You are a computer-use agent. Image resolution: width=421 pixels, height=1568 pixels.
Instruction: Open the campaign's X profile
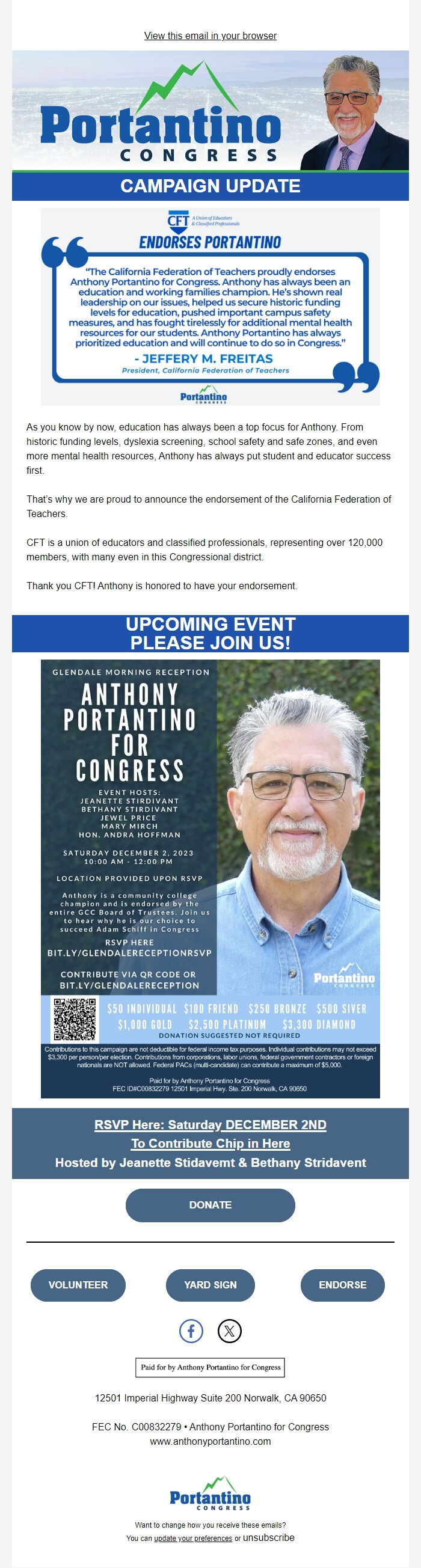pyautogui.click(x=230, y=1331)
